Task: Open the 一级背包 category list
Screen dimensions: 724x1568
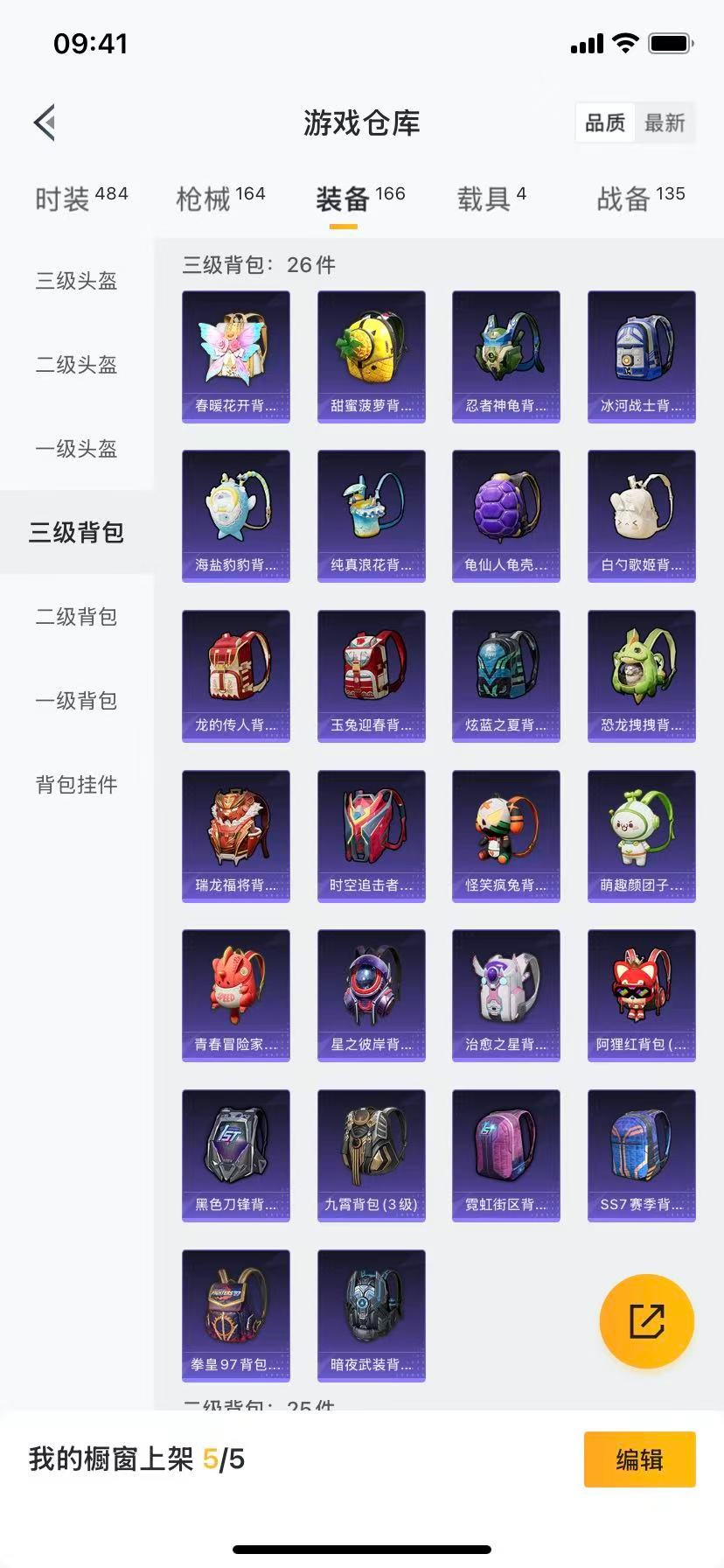Action: tap(76, 701)
